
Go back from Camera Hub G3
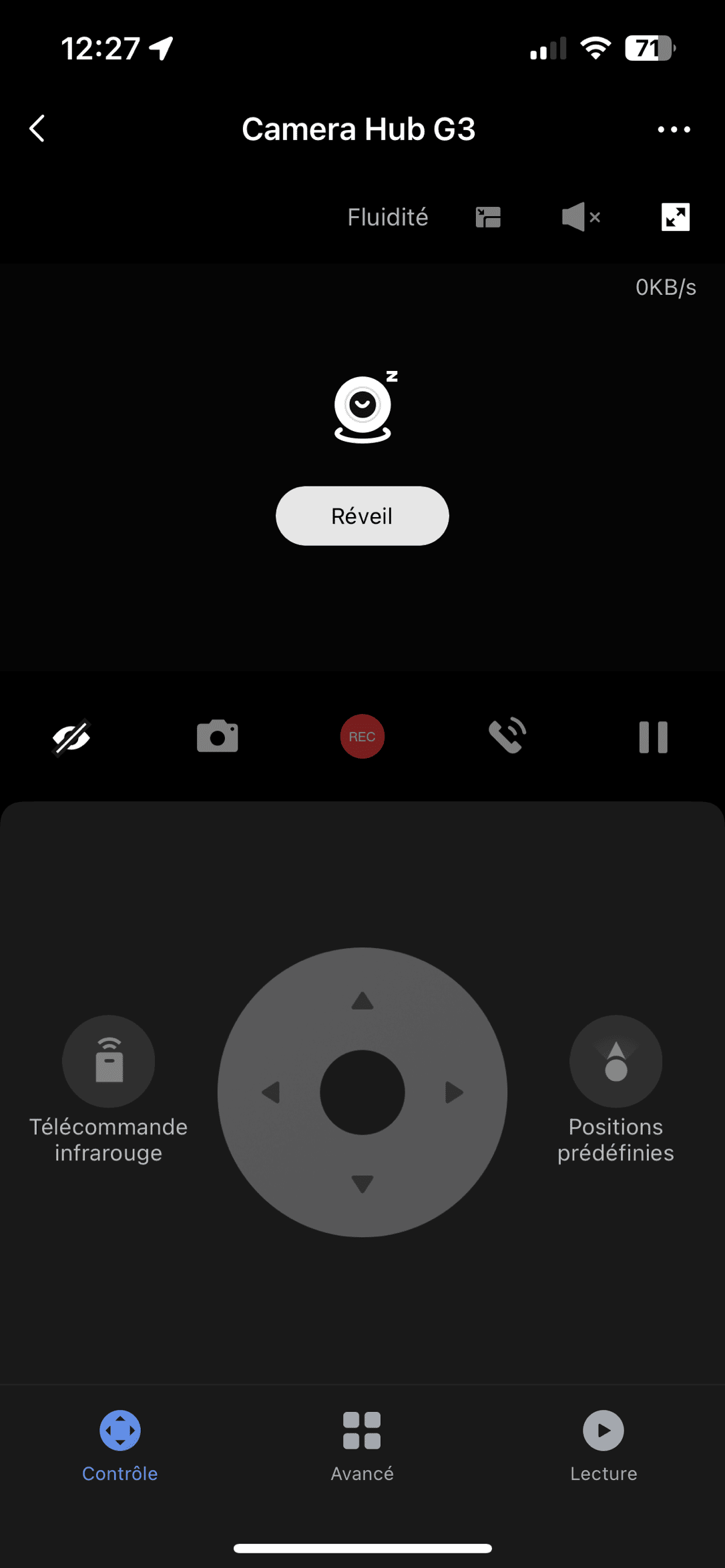click(x=37, y=128)
